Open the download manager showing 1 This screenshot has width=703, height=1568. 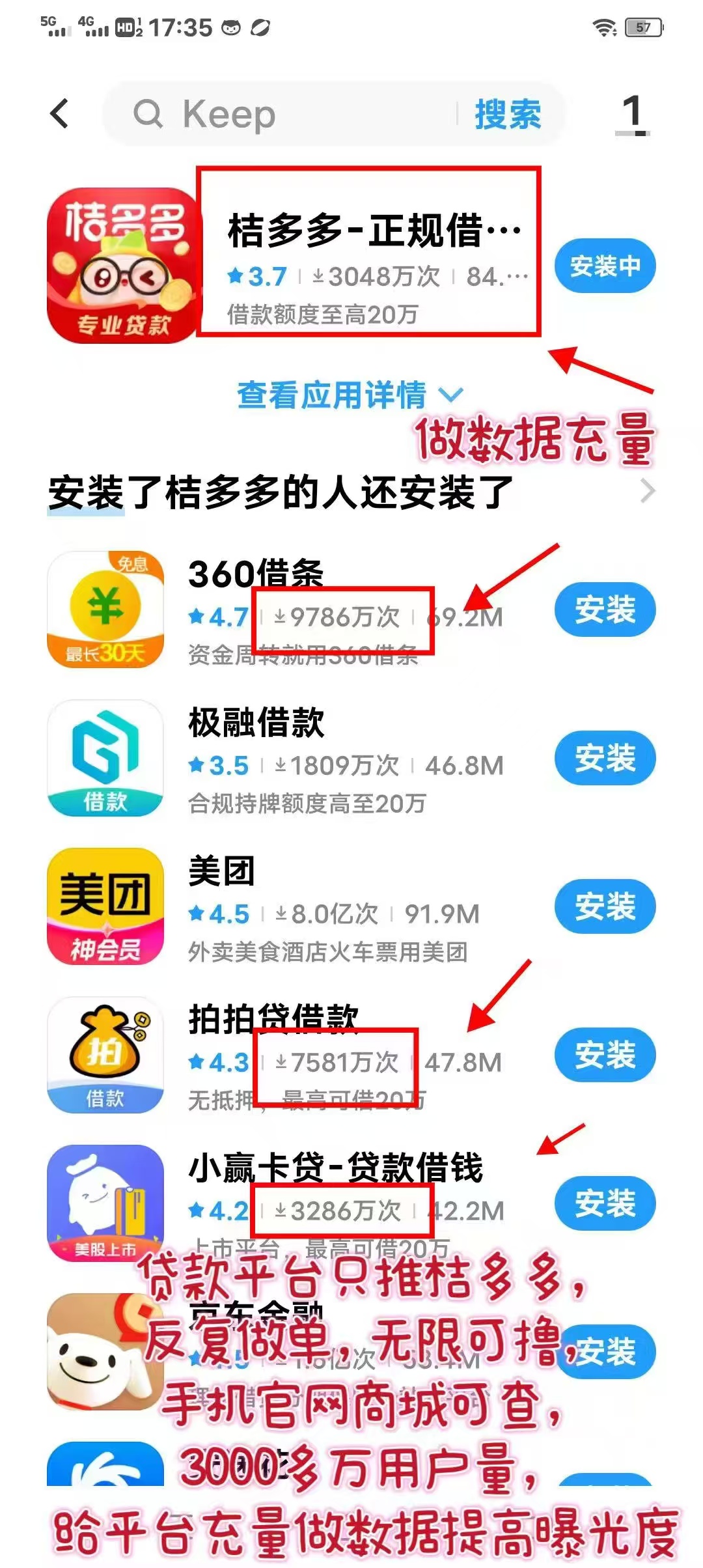[632, 114]
